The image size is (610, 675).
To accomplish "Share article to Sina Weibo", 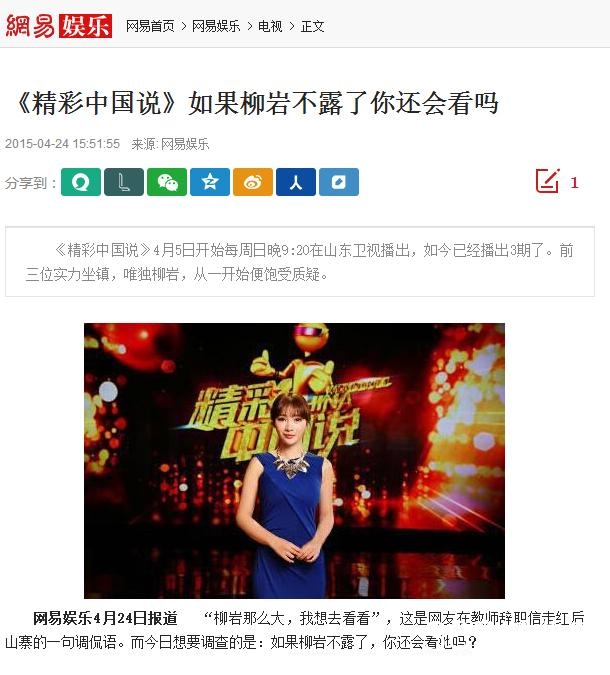I will (x=252, y=182).
